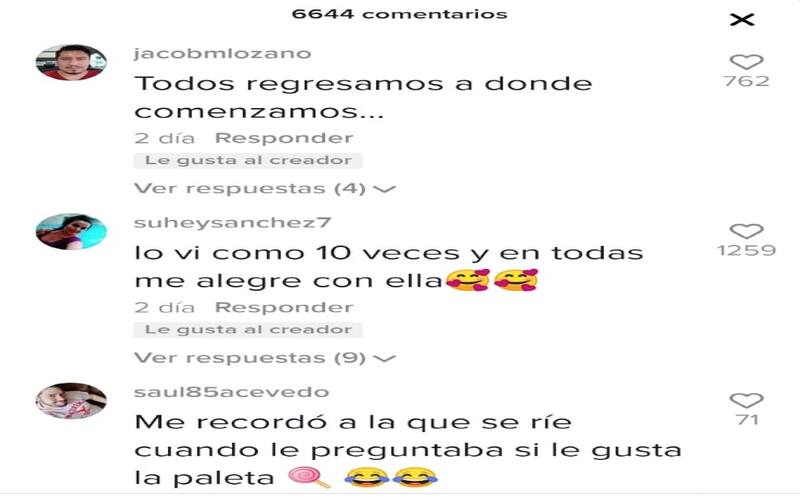Like jacobmlozano's comment
Viewport: 800px width, 498px height.
[746, 62]
